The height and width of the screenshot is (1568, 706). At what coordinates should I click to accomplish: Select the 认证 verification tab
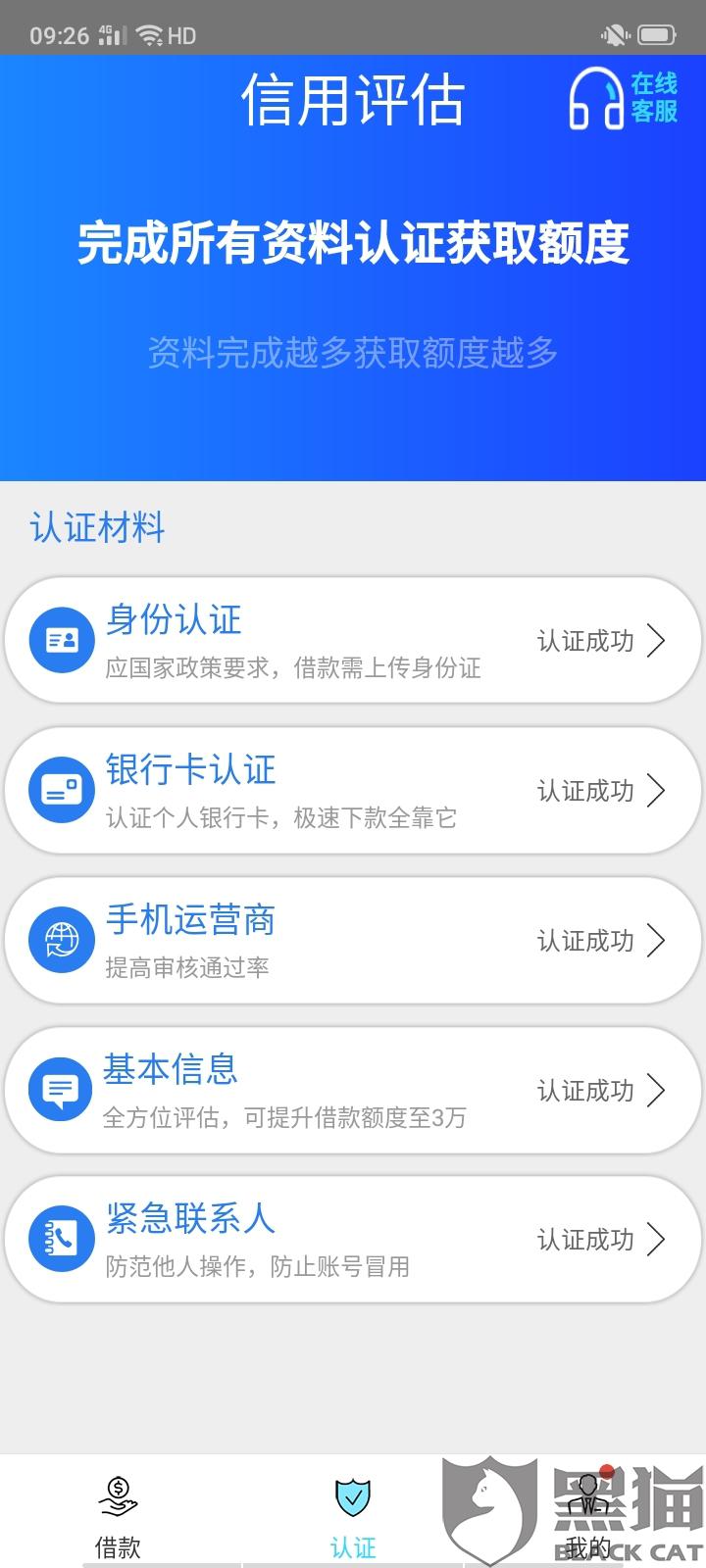(x=353, y=1517)
